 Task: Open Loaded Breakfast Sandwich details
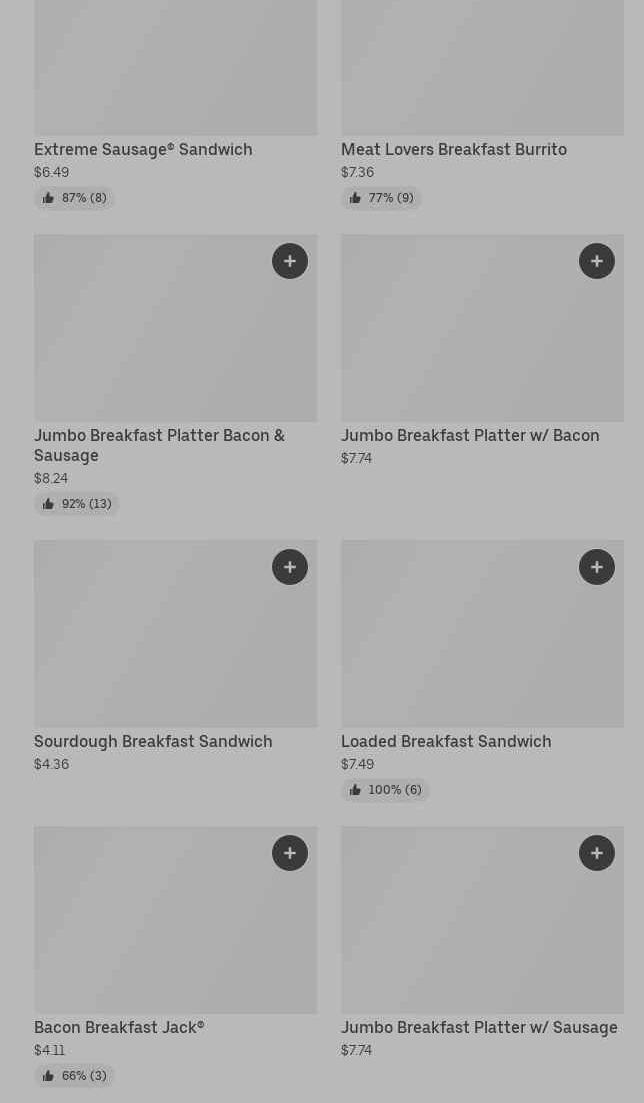coord(446,741)
